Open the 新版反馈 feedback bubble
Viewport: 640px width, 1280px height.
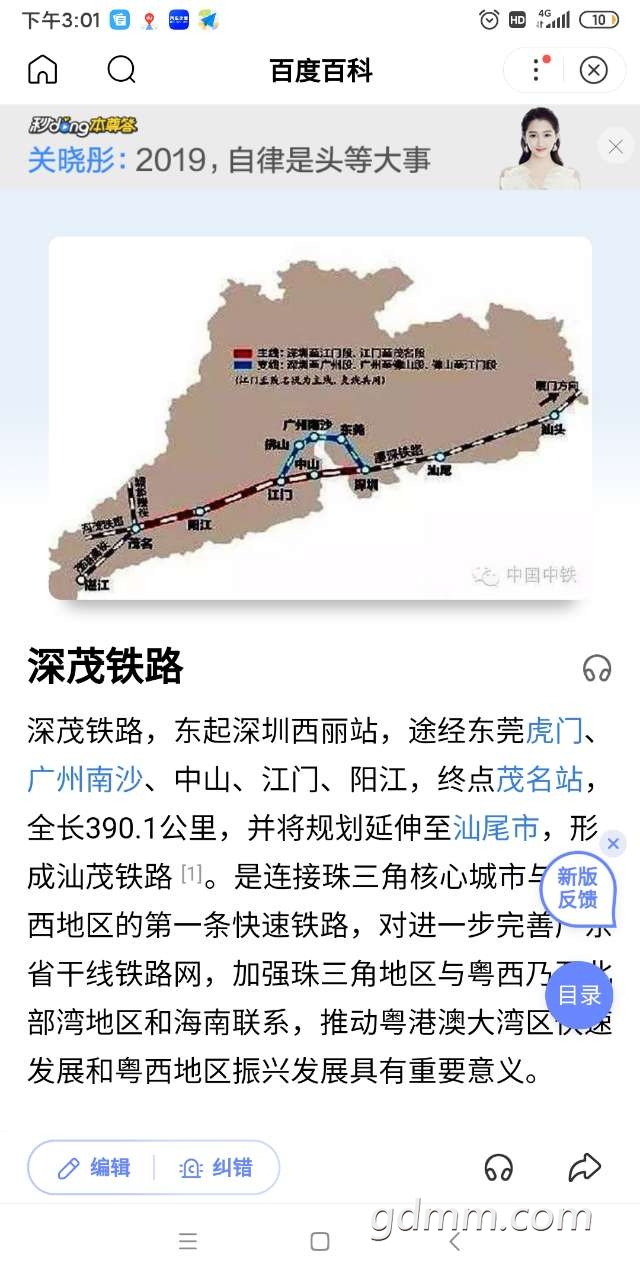(577, 888)
